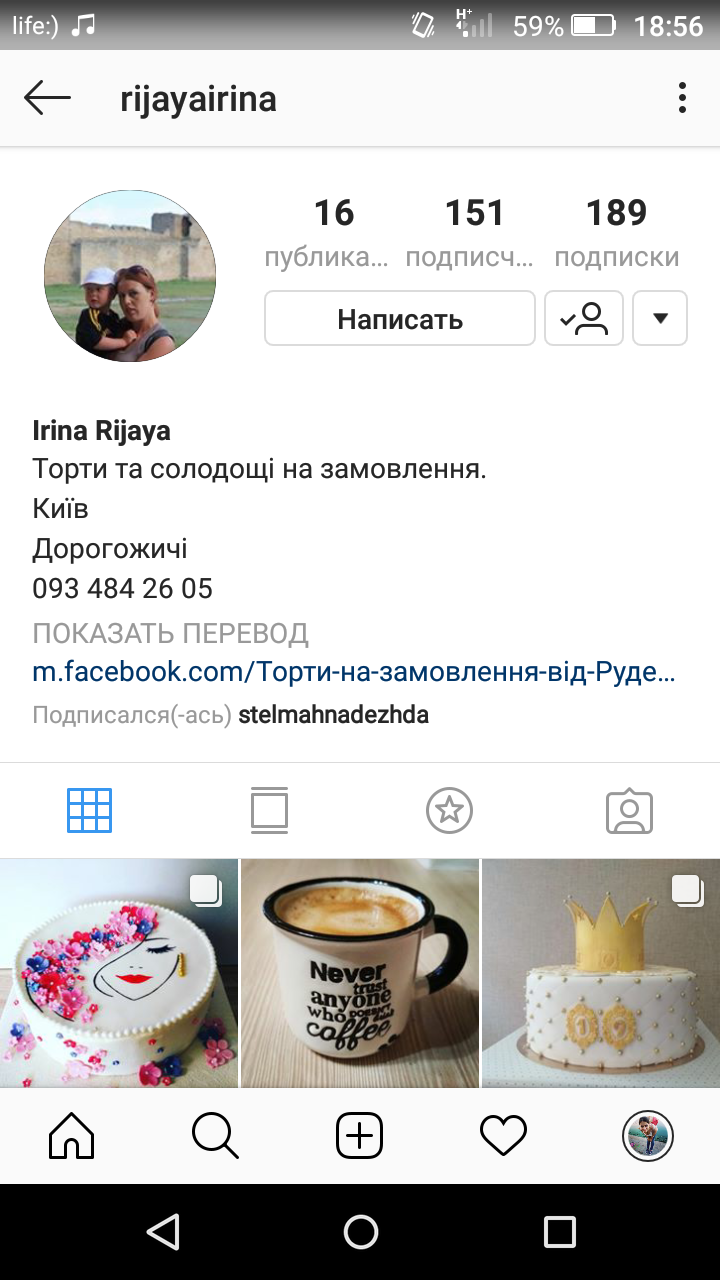Go to the home feed tab
This screenshot has height=1280, width=720.
tap(72, 1135)
